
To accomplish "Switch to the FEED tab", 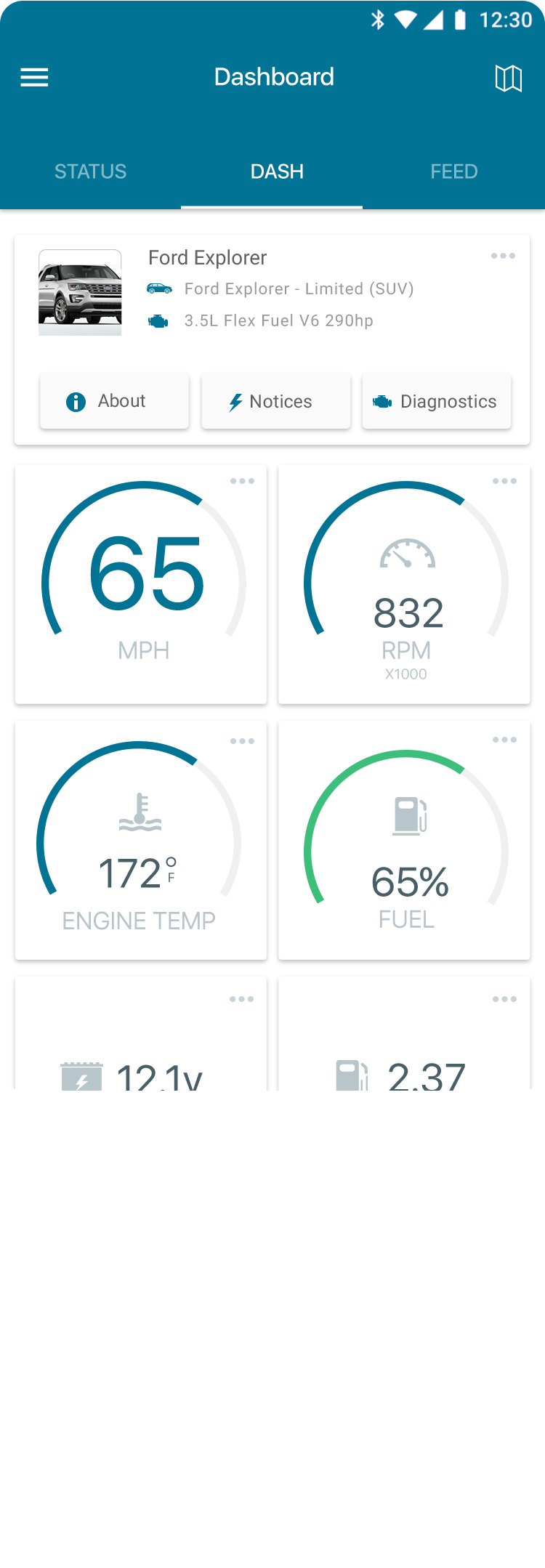I will (x=453, y=171).
